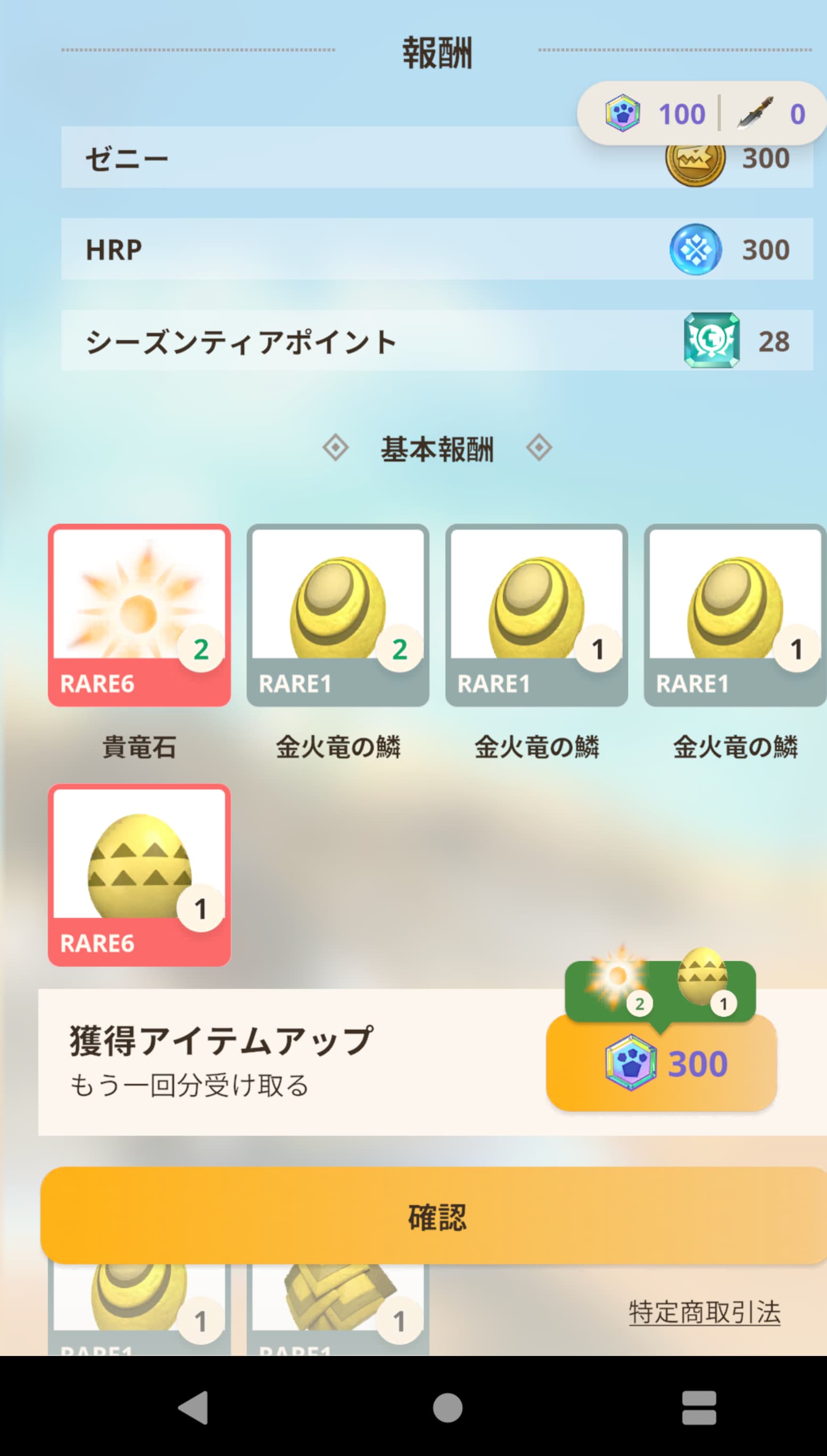Open the RARE6 patterned egg reward tile
The image size is (827, 1456).
click(x=139, y=875)
